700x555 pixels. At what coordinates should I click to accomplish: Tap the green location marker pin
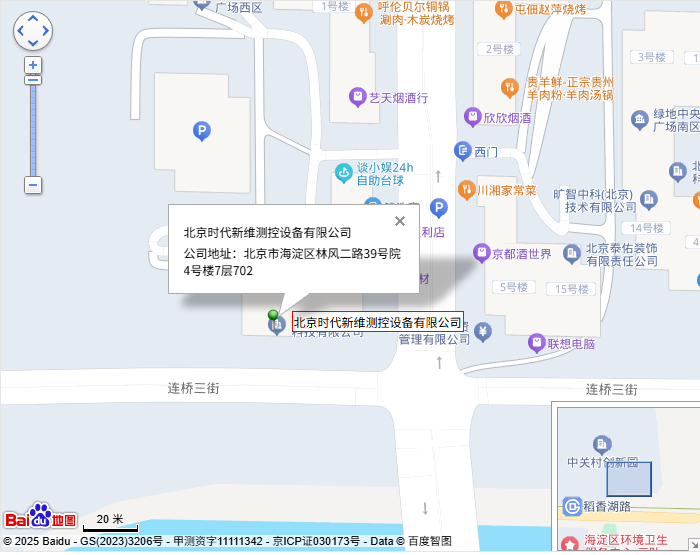click(x=273, y=316)
